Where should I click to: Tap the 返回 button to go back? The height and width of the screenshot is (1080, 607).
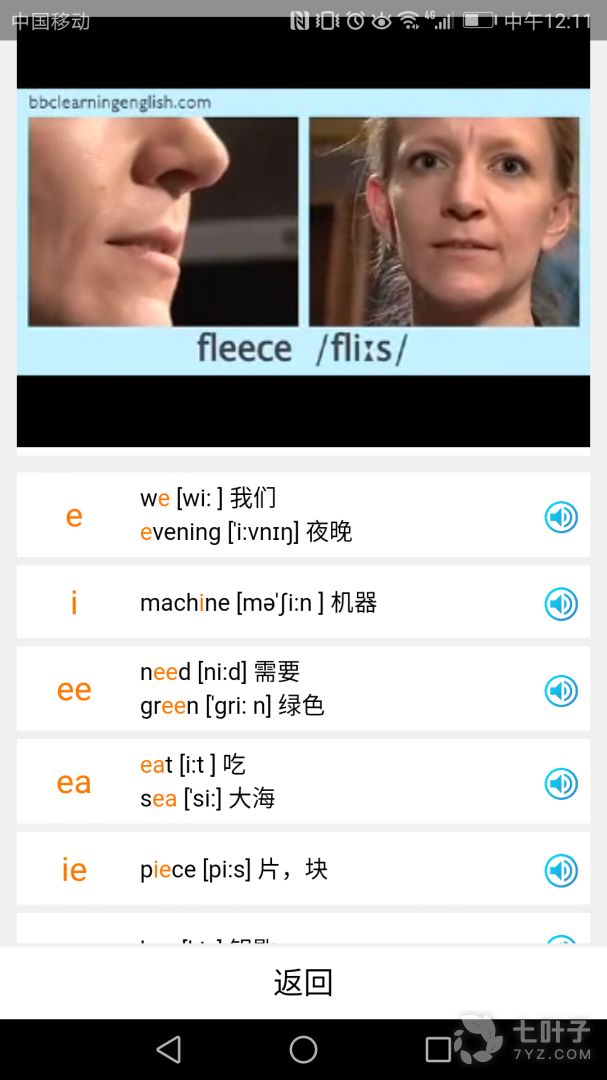pyautogui.click(x=303, y=982)
